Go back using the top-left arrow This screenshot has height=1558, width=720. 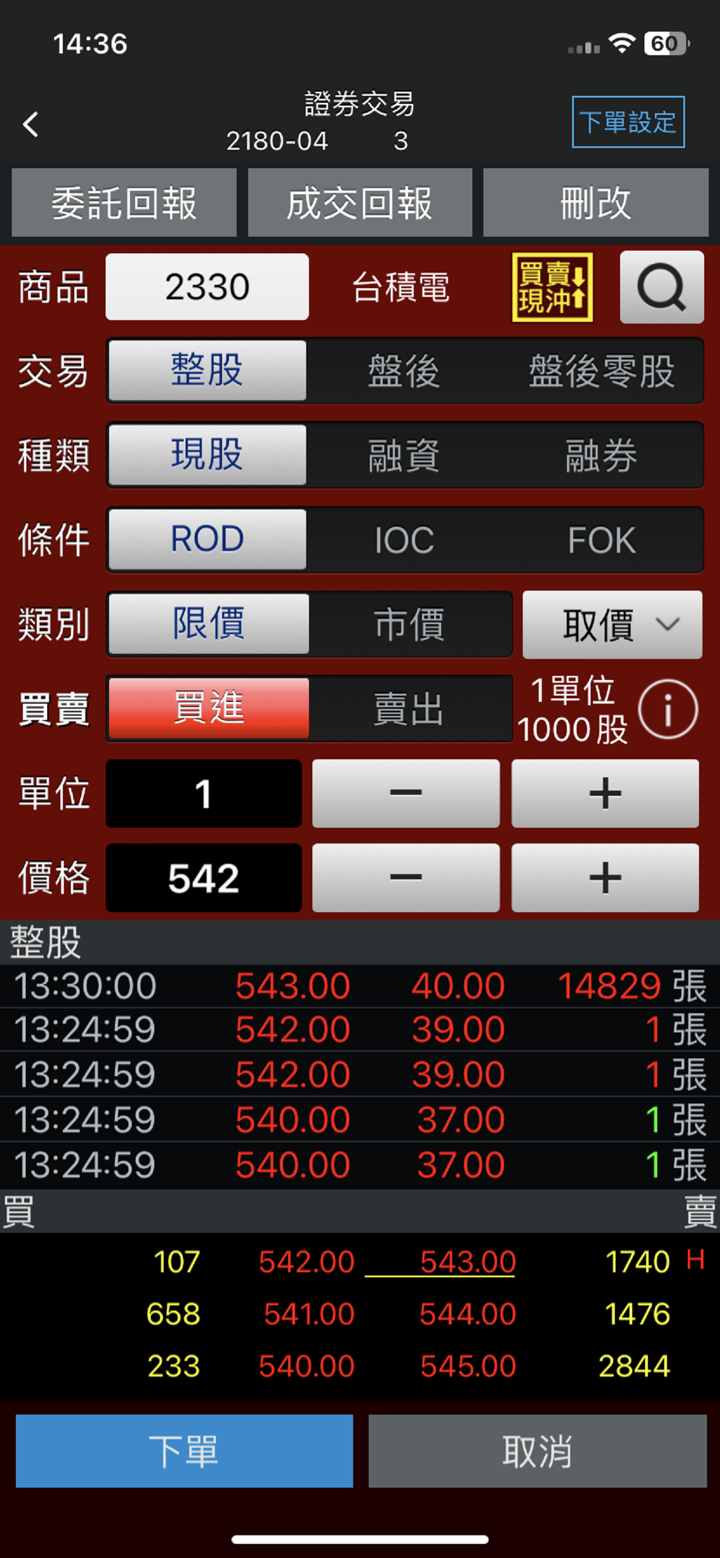click(31, 124)
